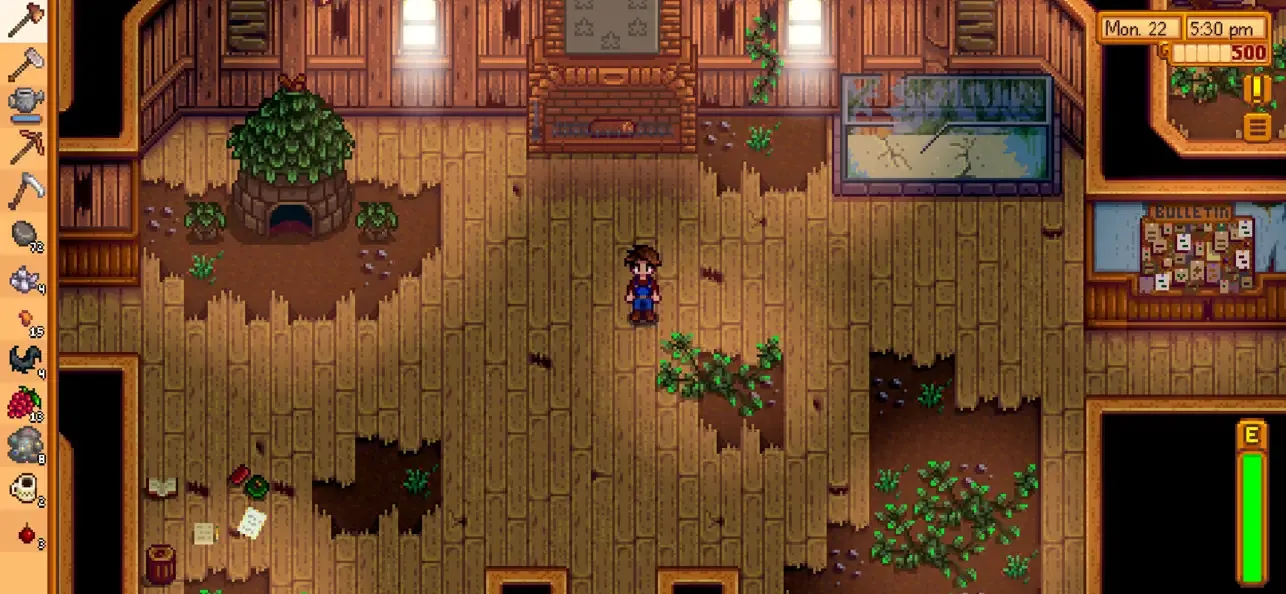Pick the small red item stack of 3
Screen dimensions: 1286x594
[26, 533]
